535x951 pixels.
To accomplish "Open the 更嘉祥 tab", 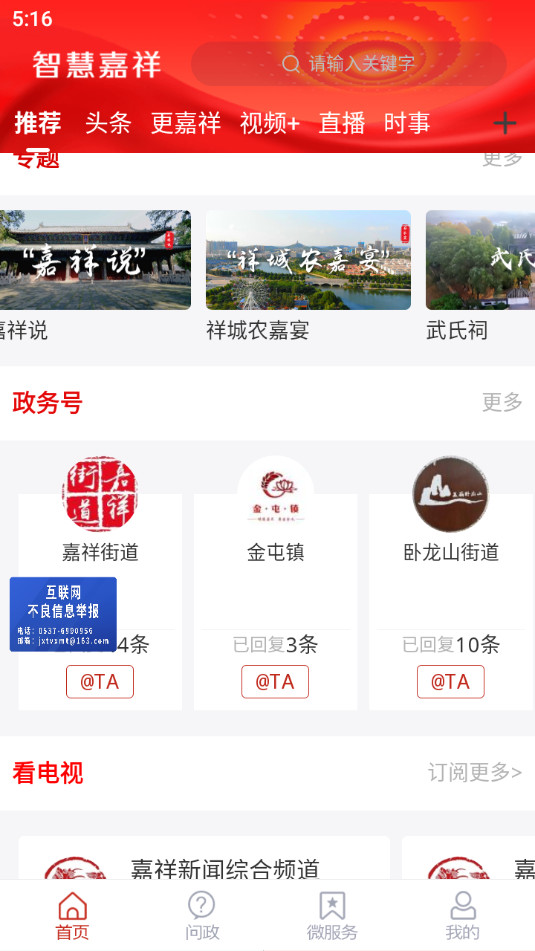I will (186, 123).
